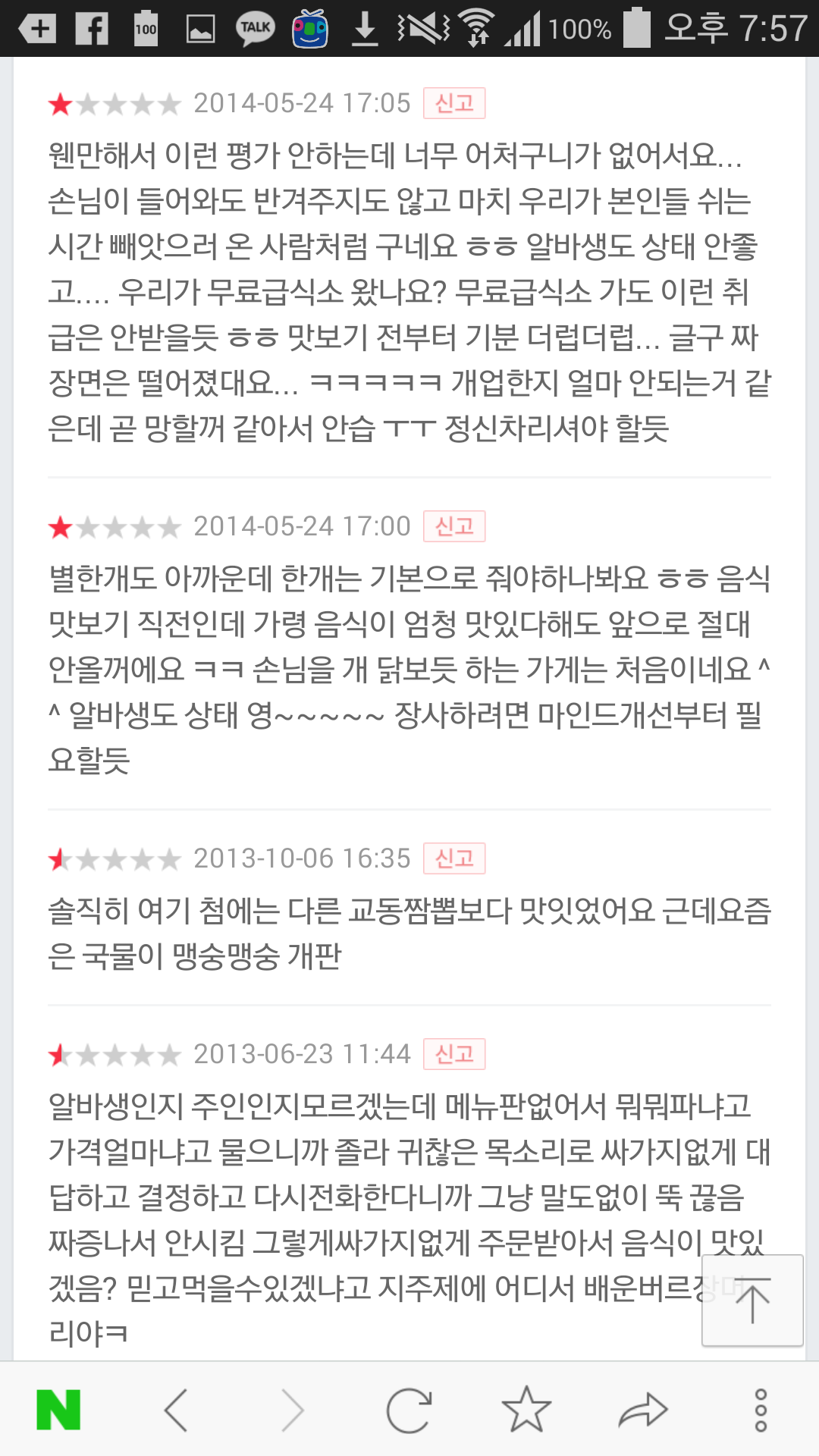The height and width of the screenshot is (1456, 819).
Task: Bookmark this page with the star icon
Action: (526, 1409)
